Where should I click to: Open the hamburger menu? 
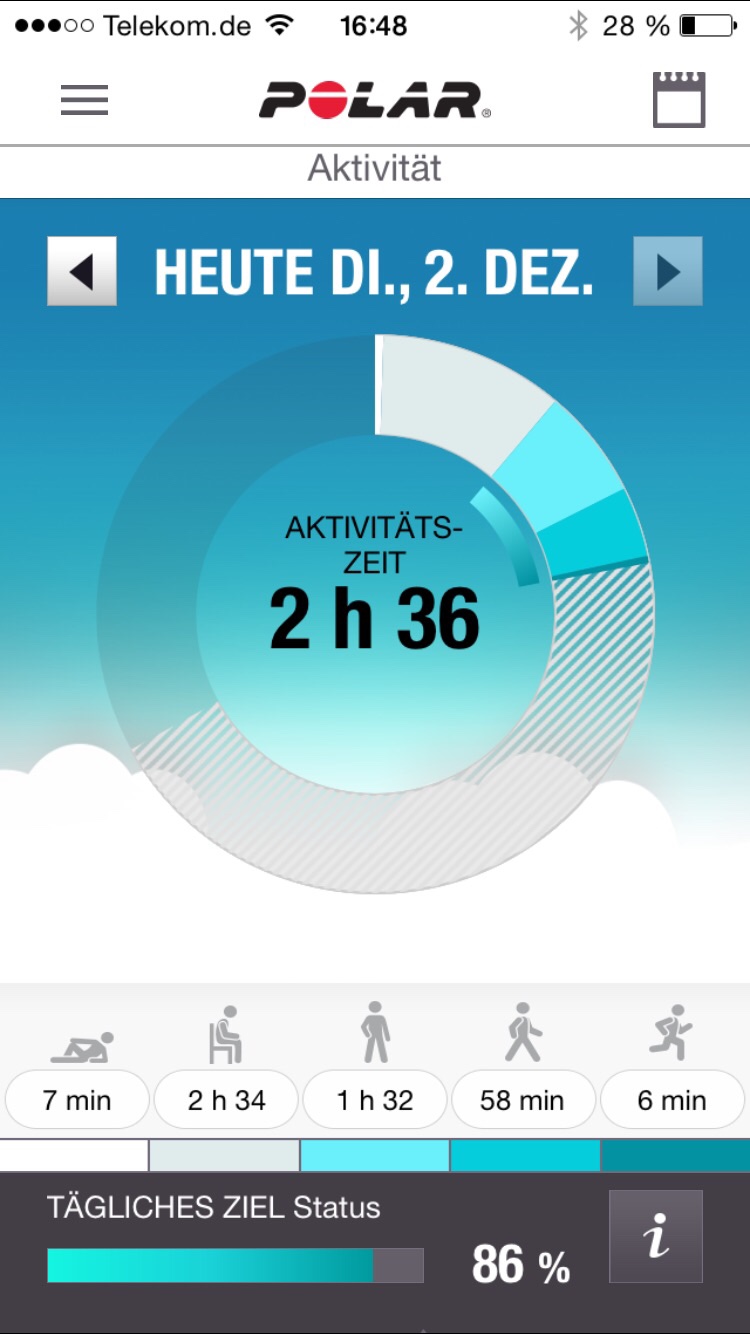[84, 100]
